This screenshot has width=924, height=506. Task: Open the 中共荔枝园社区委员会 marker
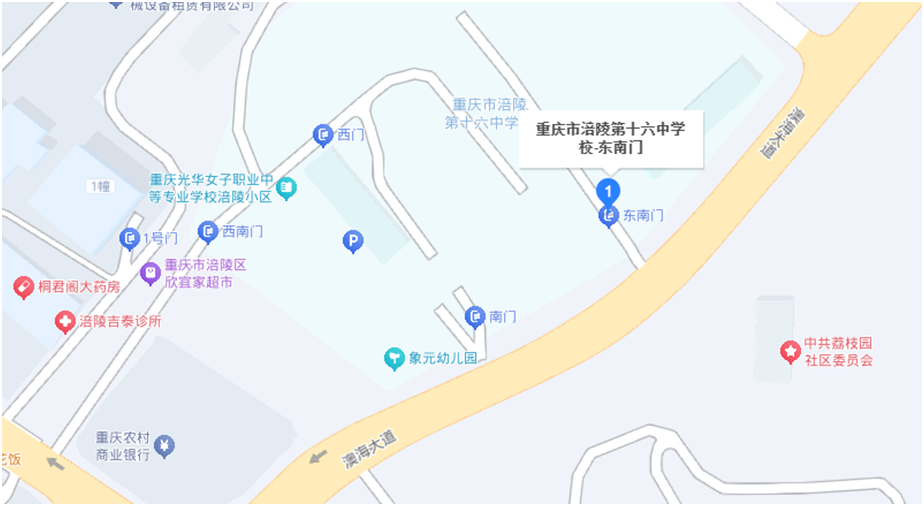[x=790, y=351]
